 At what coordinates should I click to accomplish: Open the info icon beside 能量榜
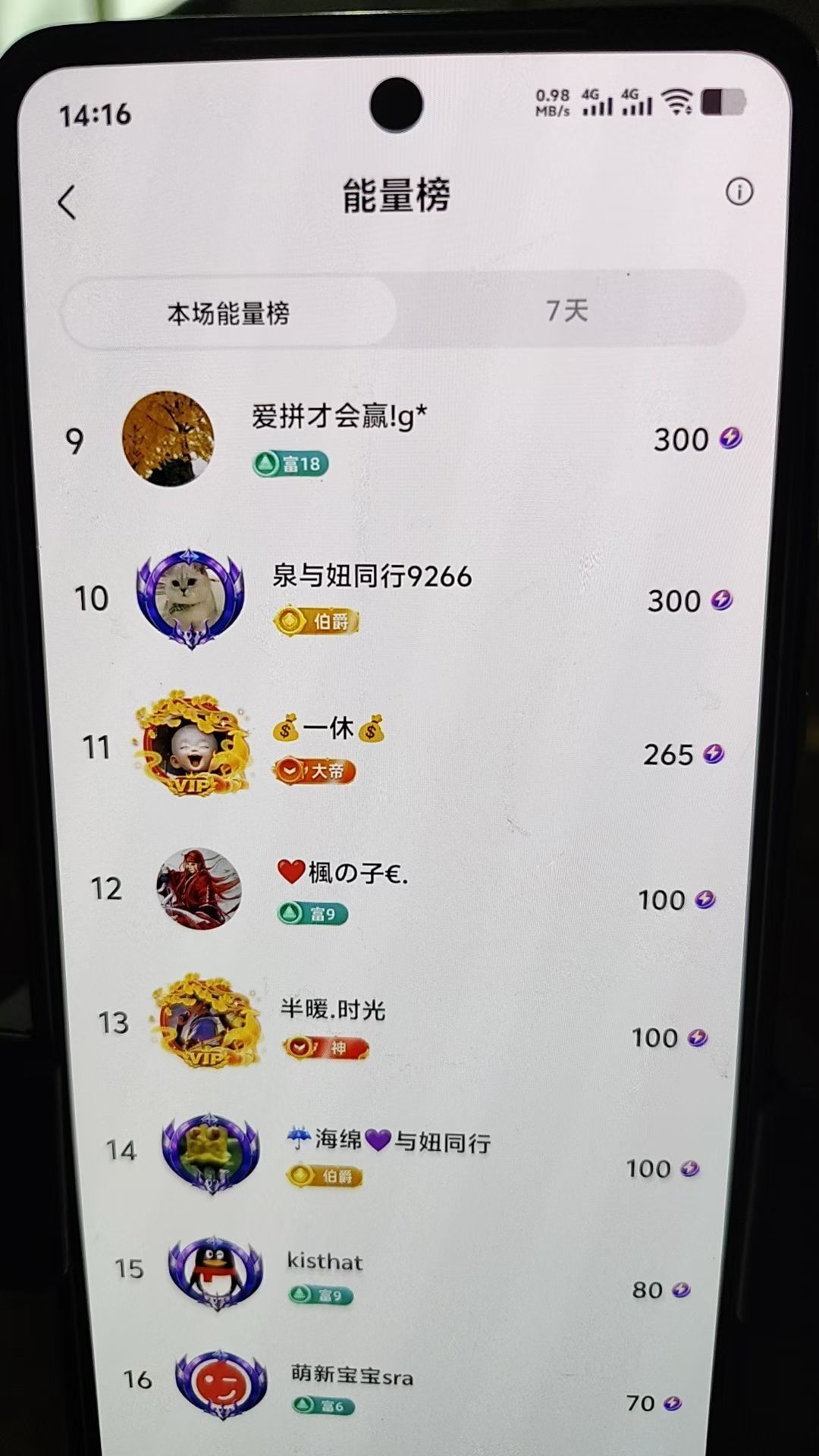(x=739, y=192)
